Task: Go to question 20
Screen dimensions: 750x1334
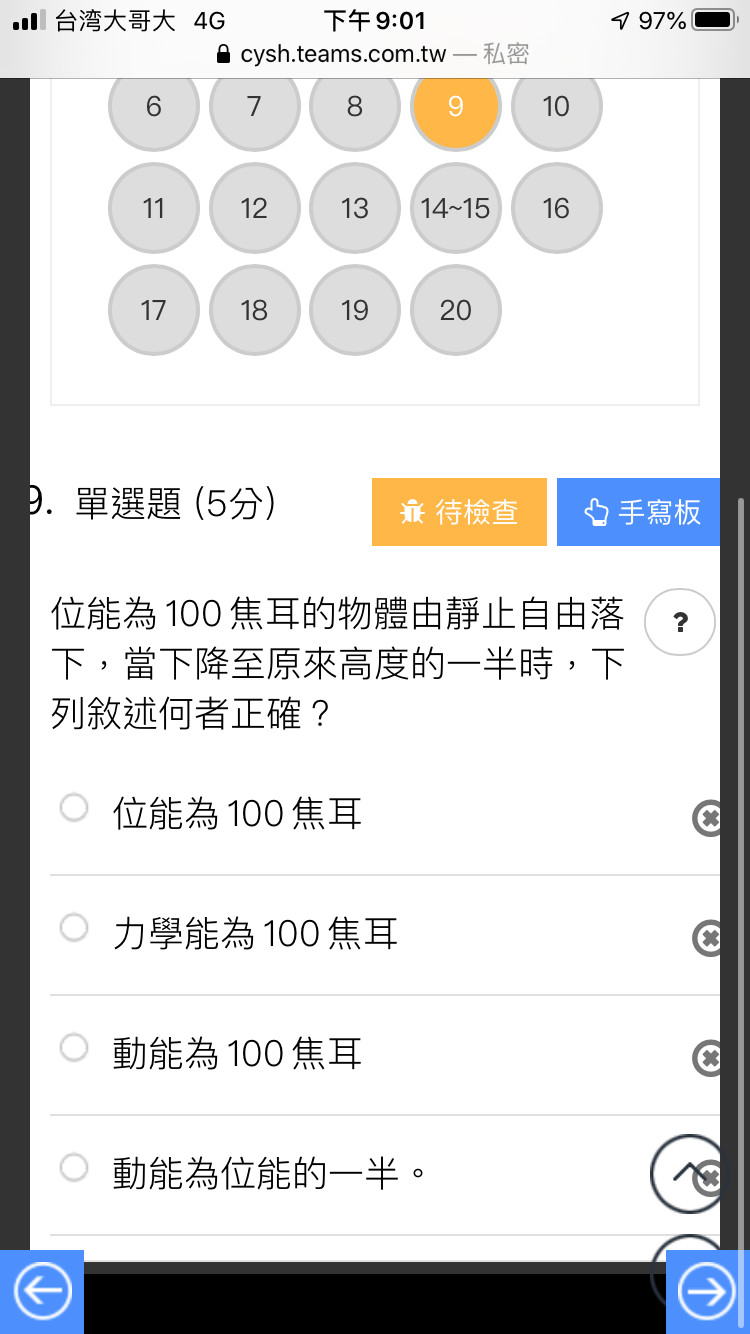Action: (x=455, y=310)
